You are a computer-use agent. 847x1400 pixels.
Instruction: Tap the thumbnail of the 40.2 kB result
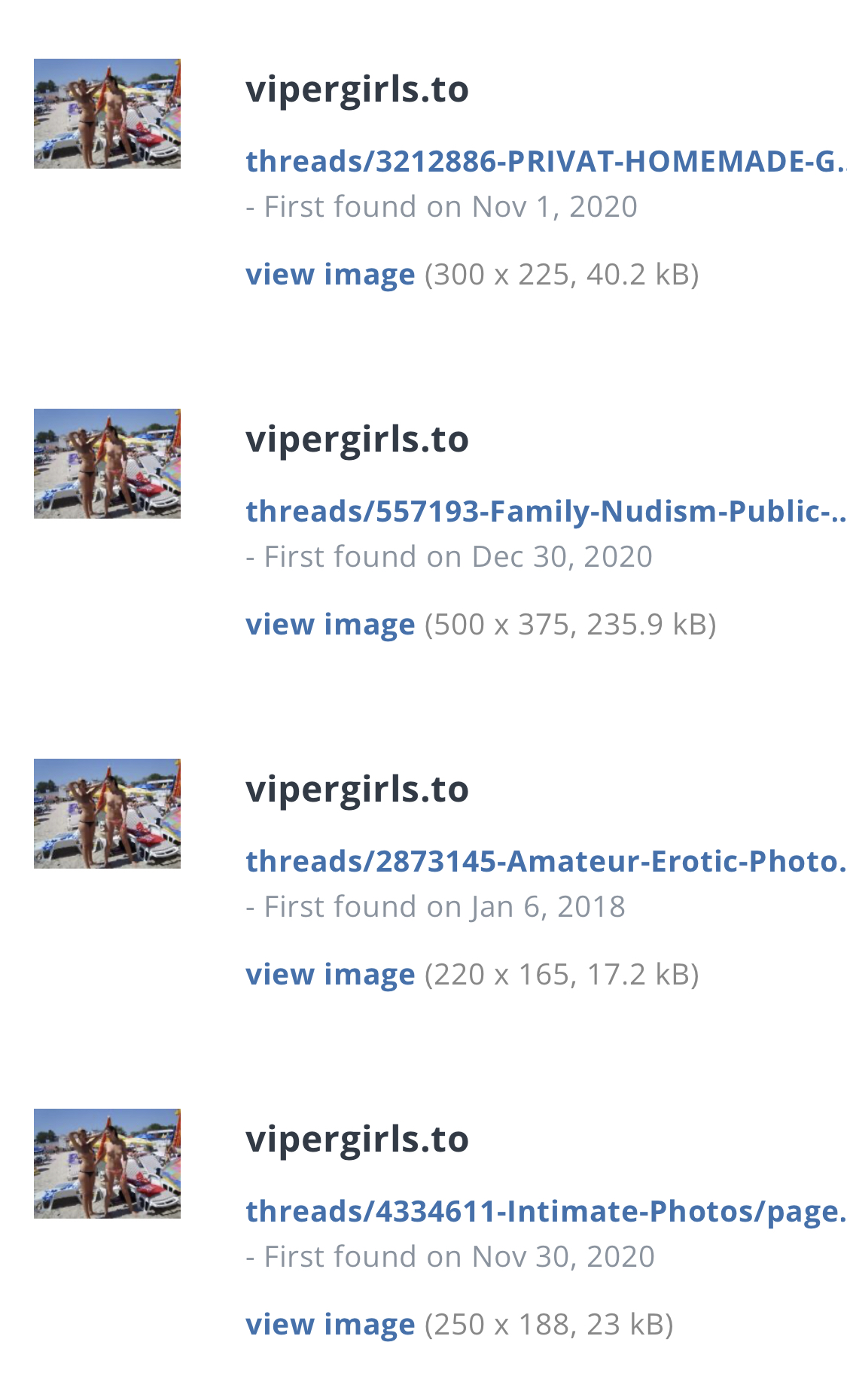coord(107,114)
